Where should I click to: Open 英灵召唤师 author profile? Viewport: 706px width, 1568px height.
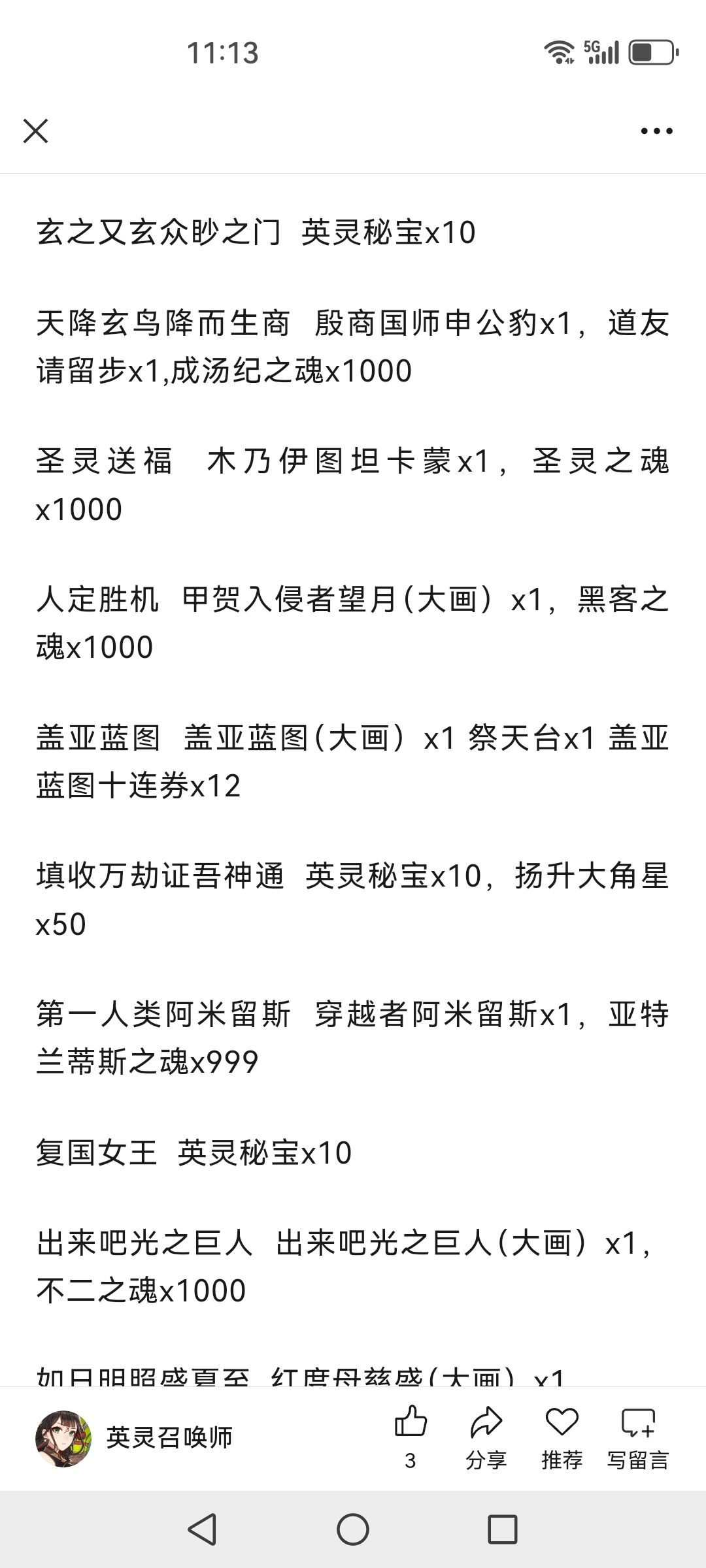[134, 1438]
